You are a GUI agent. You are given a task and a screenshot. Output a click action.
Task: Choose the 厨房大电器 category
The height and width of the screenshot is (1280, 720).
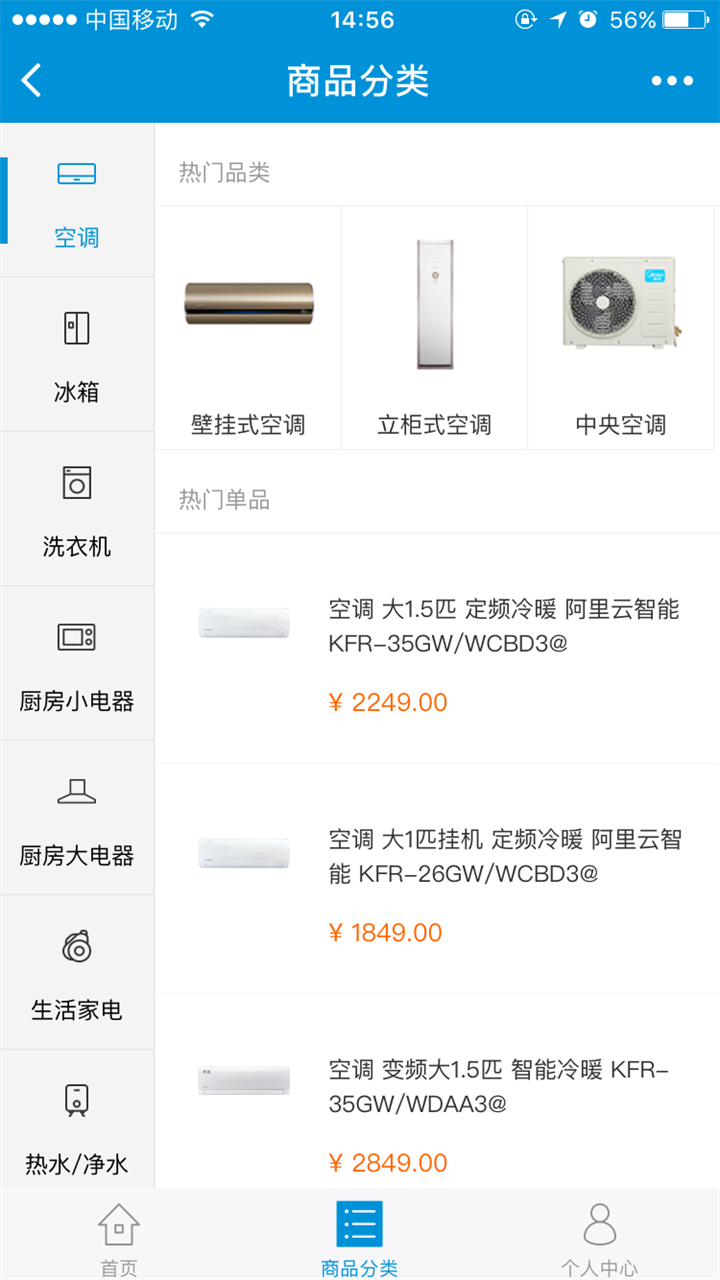(x=77, y=819)
